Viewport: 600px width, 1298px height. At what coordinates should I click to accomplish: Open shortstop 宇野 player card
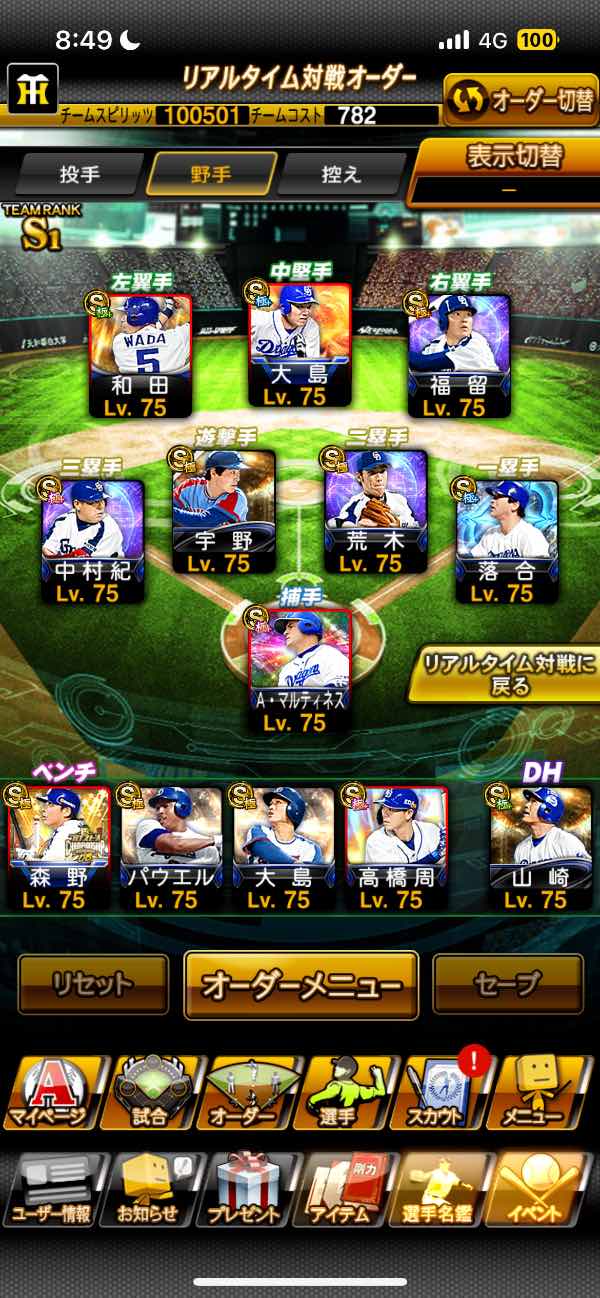coord(224,511)
